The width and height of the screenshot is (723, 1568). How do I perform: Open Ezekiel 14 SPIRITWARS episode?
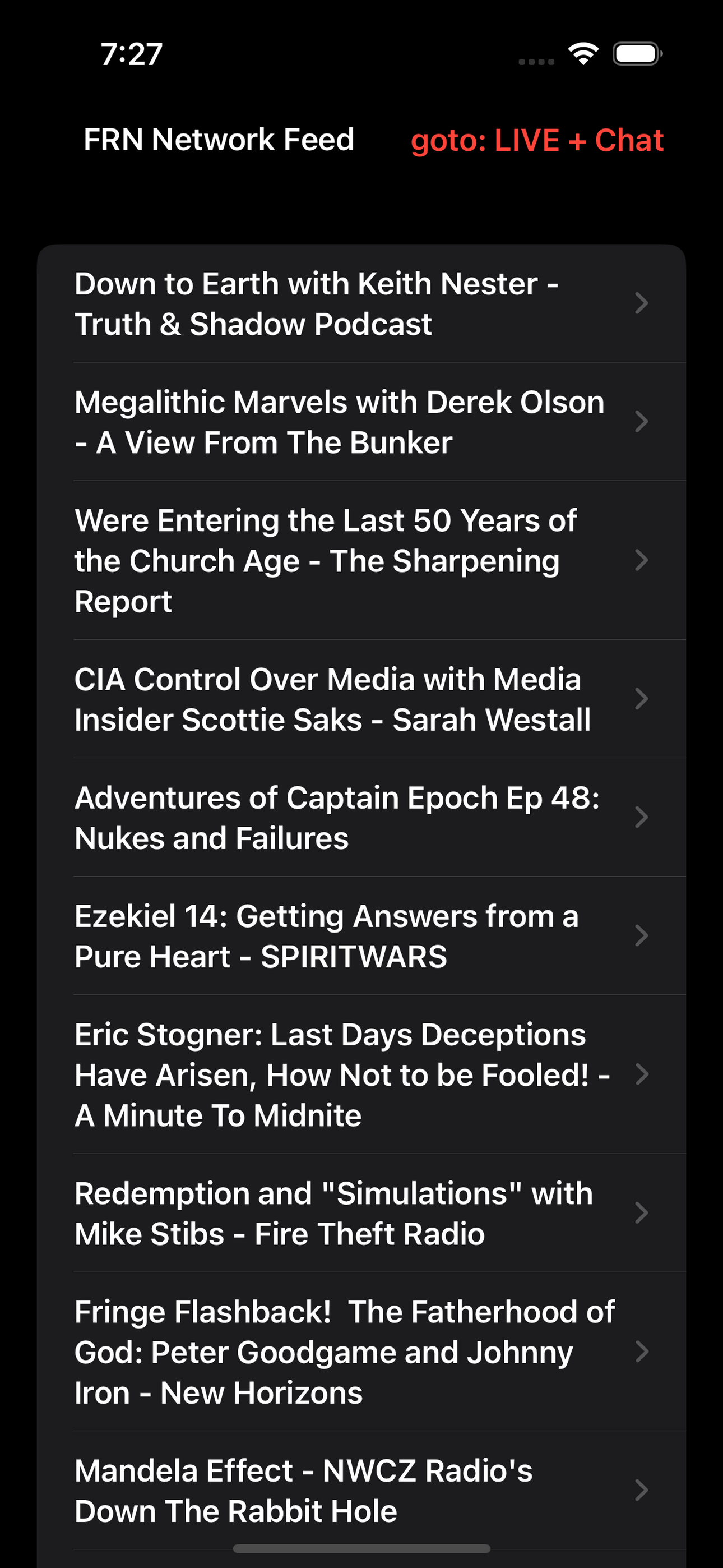pos(361,935)
